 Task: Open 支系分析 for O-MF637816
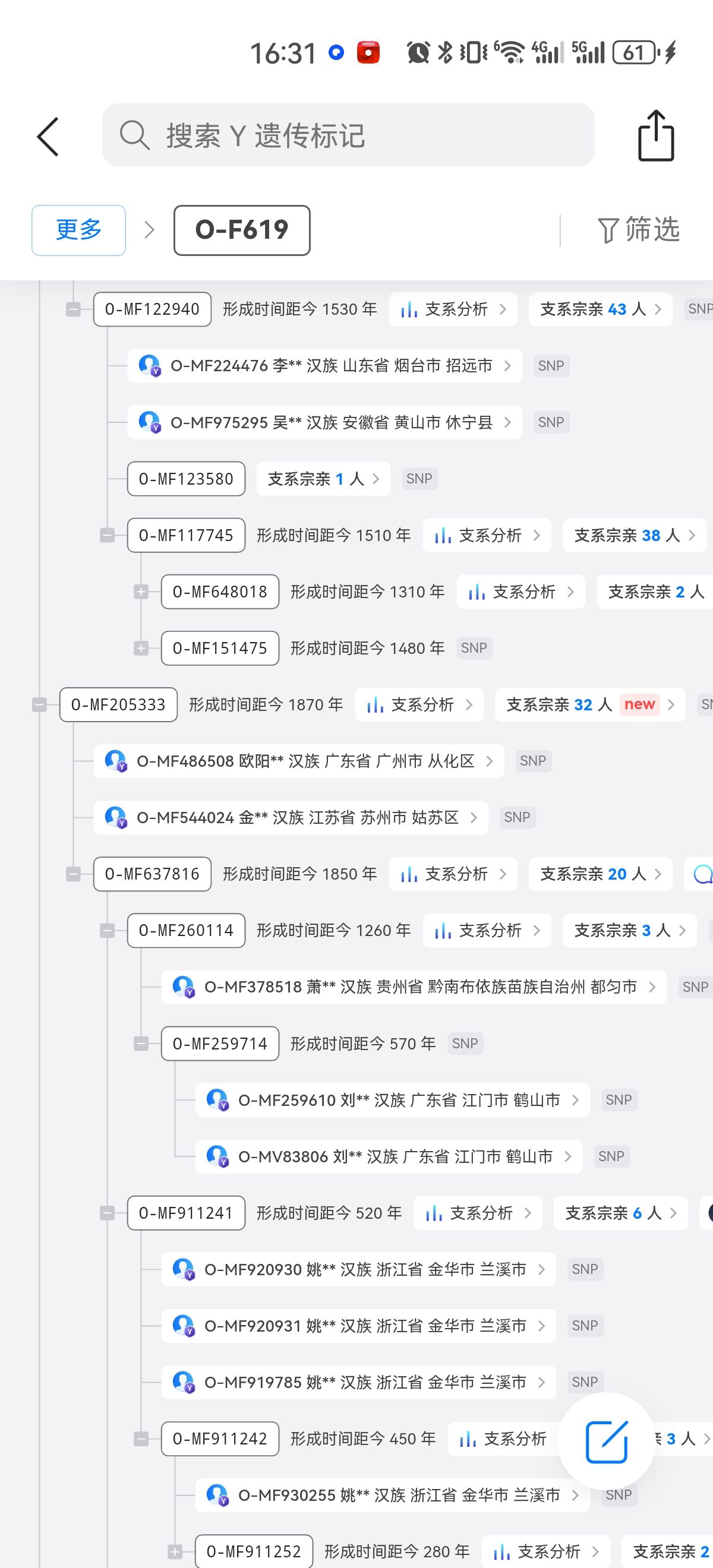(453, 875)
